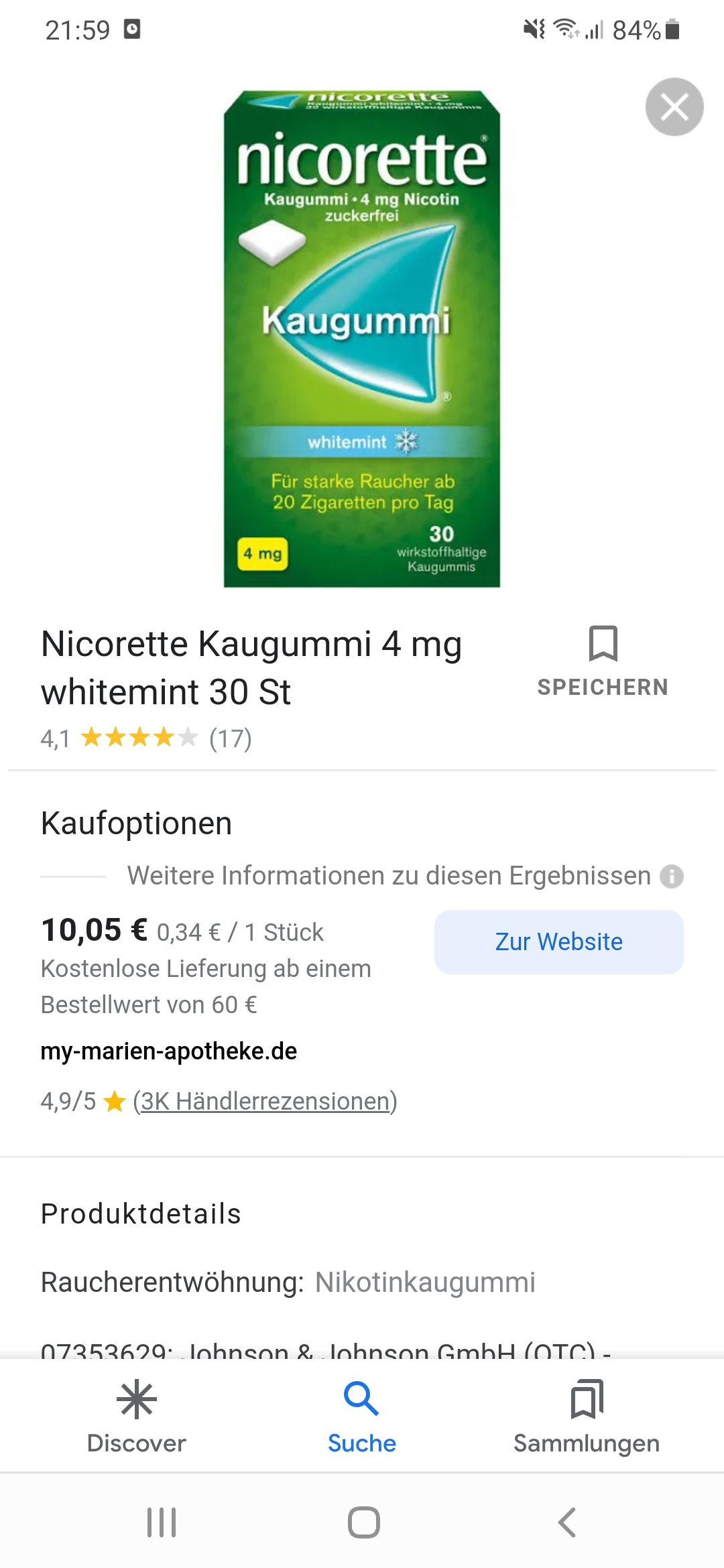The width and height of the screenshot is (724, 1568).
Task: Open the Zur Website button
Action: click(x=558, y=941)
